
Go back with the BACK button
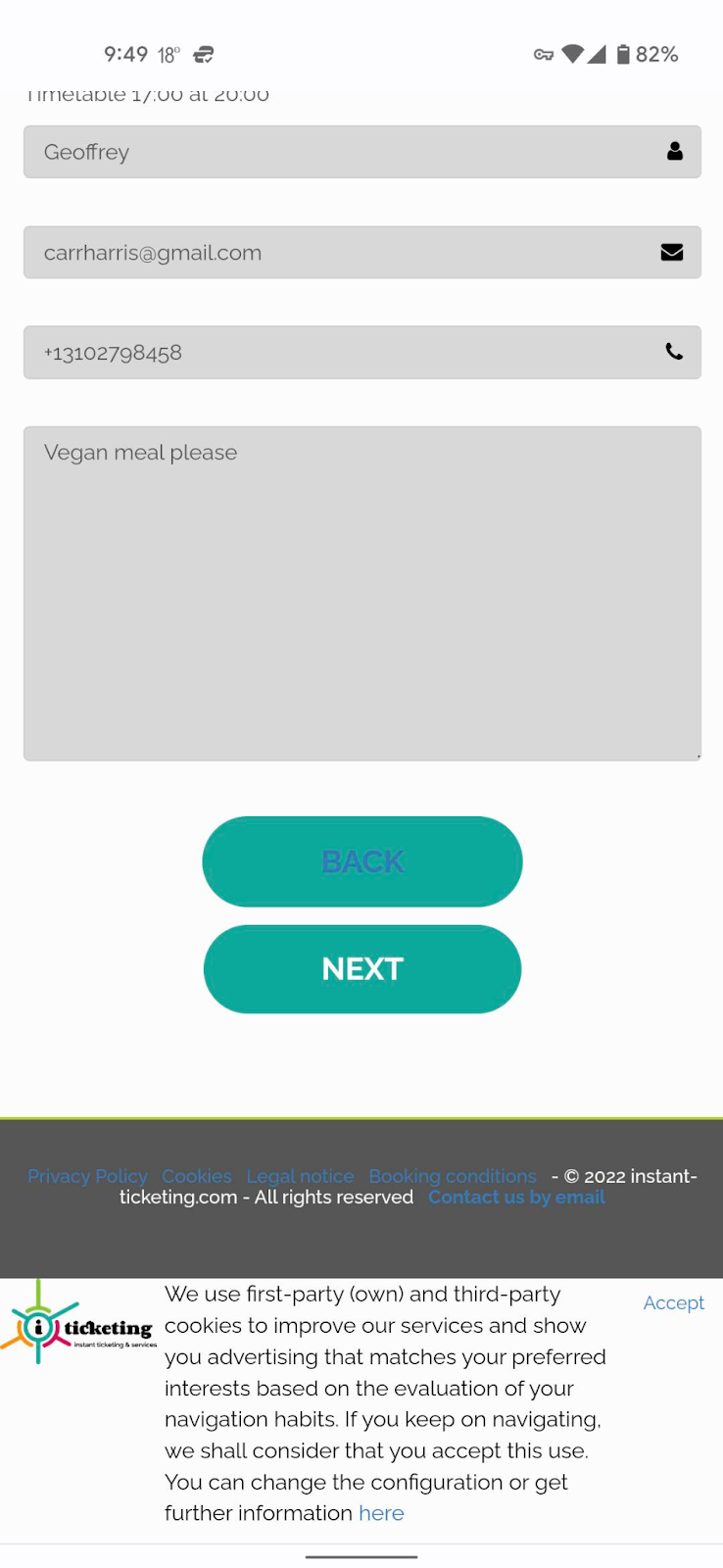[361, 861]
